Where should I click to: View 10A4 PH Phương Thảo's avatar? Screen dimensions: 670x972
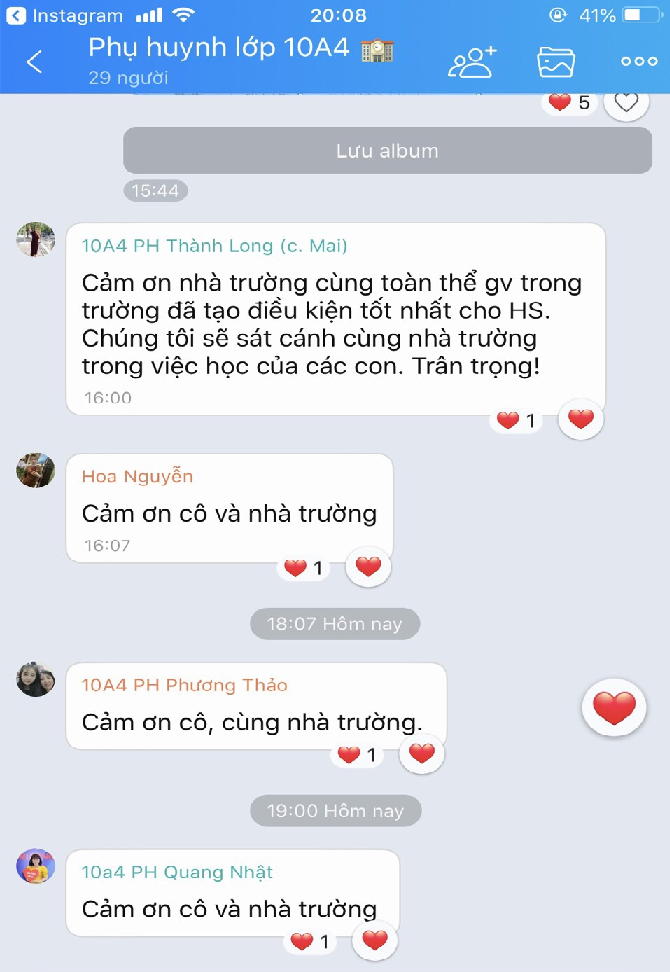point(36,679)
